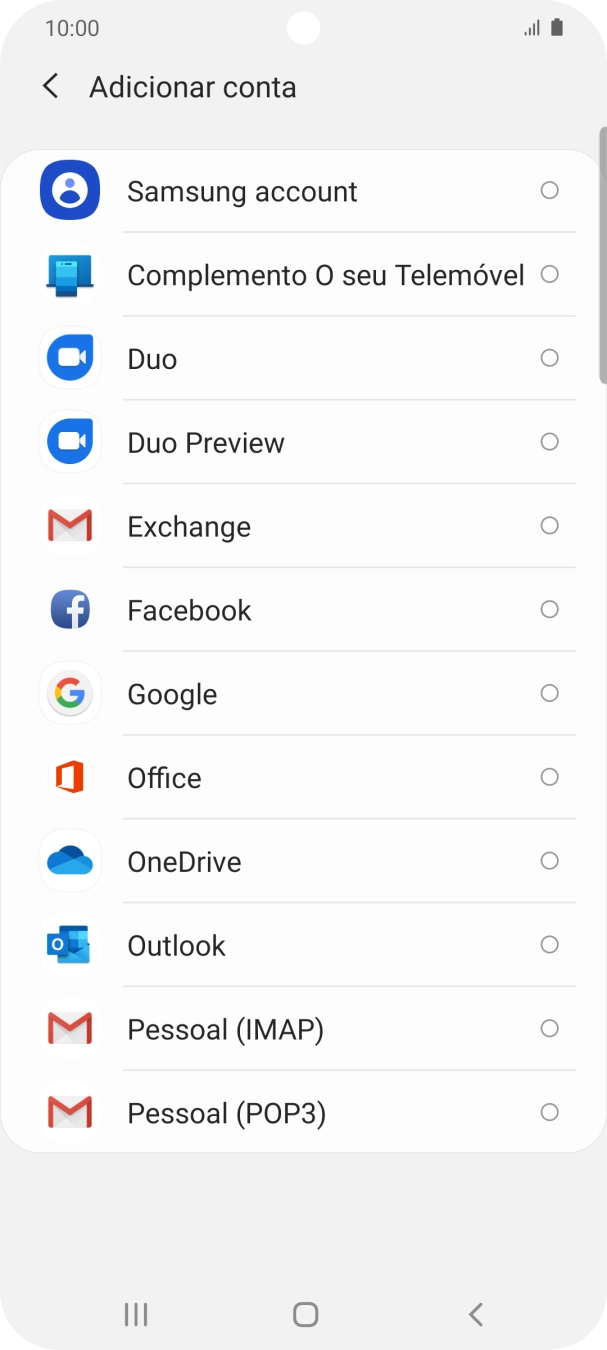Image resolution: width=607 pixels, height=1350 pixels.
Task: Select Duo Preview account type
Action: tap(206, 443)
